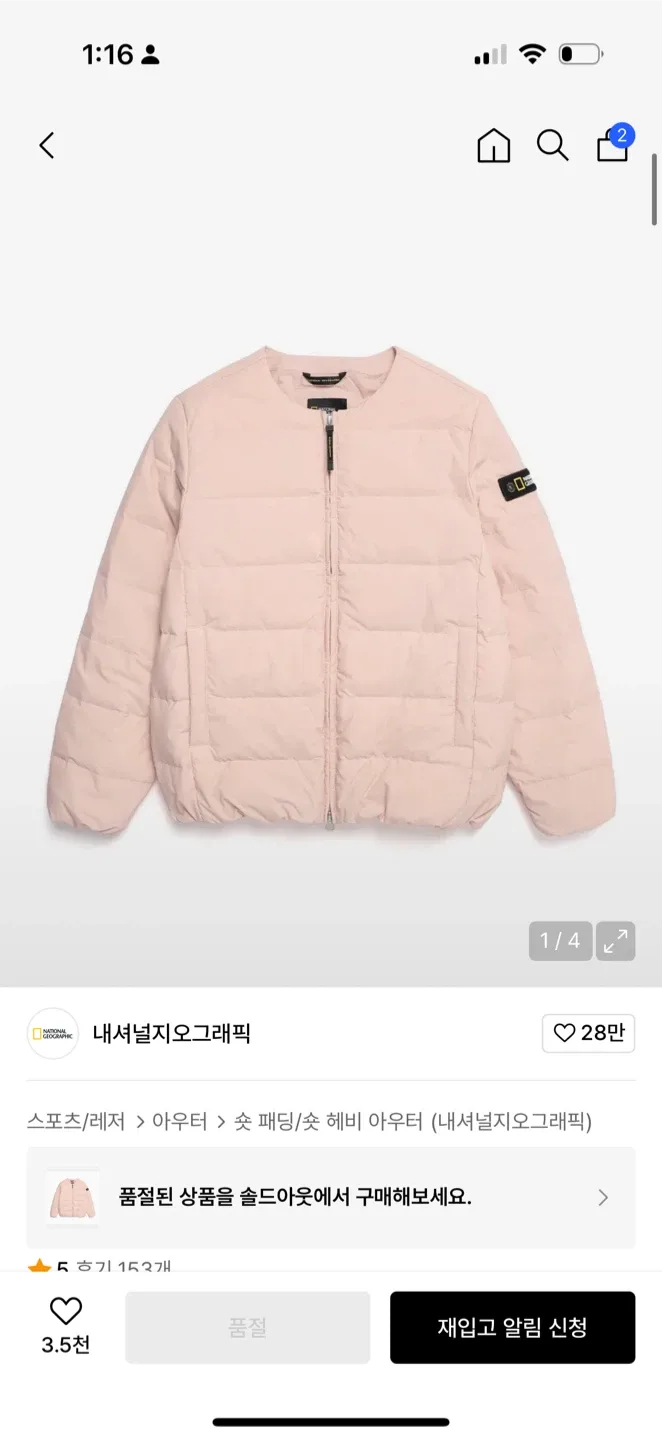This screenshot has width=662, height=1440.
Task: Open the shopping bag with 2 items
Action: [x=612, y=146]
